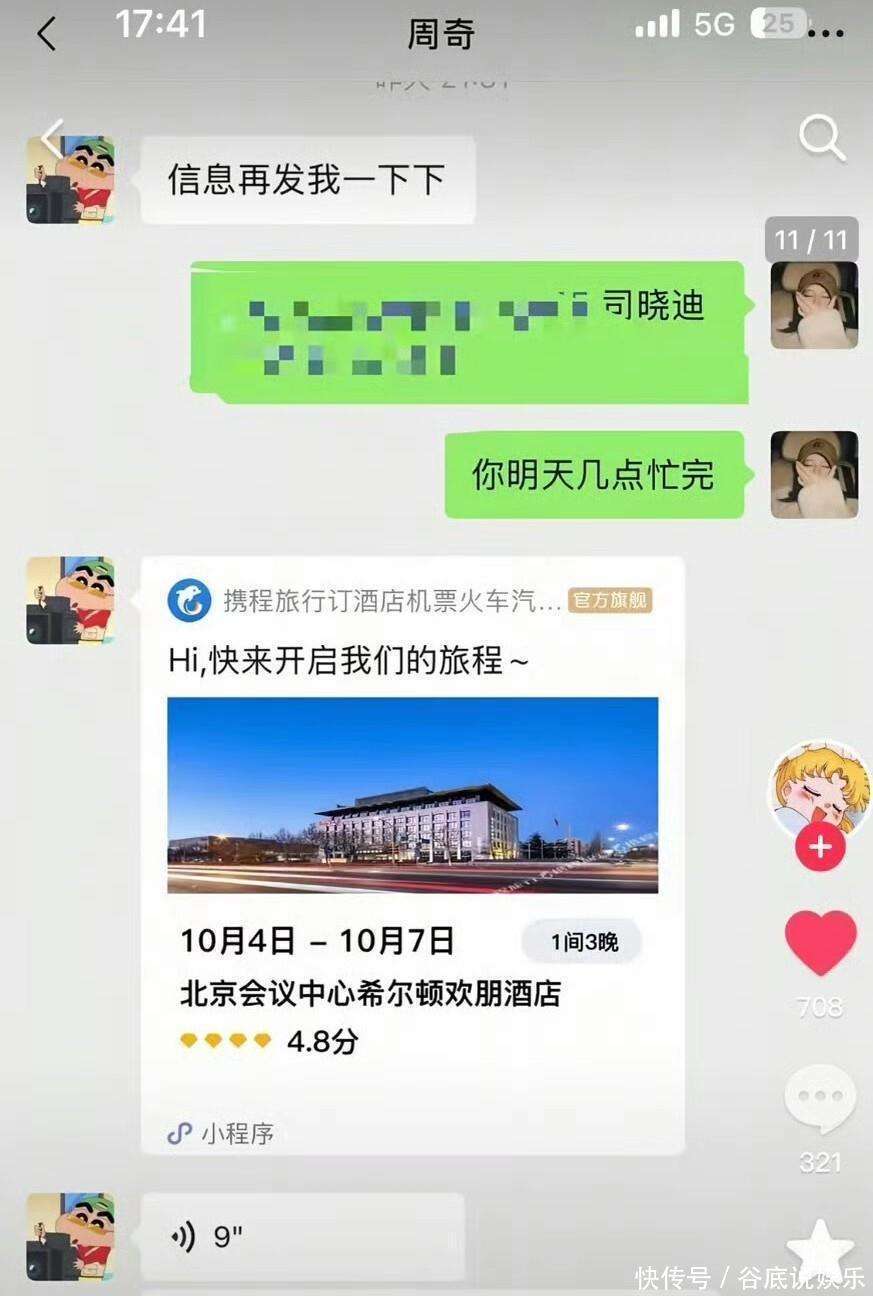Like this post with the heart
The image size is (873, 1296).
point(820,943)
